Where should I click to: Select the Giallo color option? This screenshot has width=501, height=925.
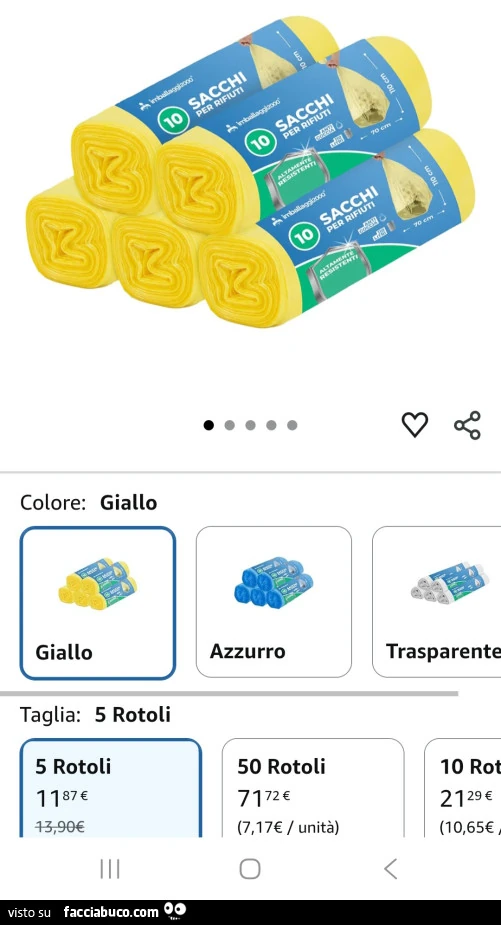98,602
